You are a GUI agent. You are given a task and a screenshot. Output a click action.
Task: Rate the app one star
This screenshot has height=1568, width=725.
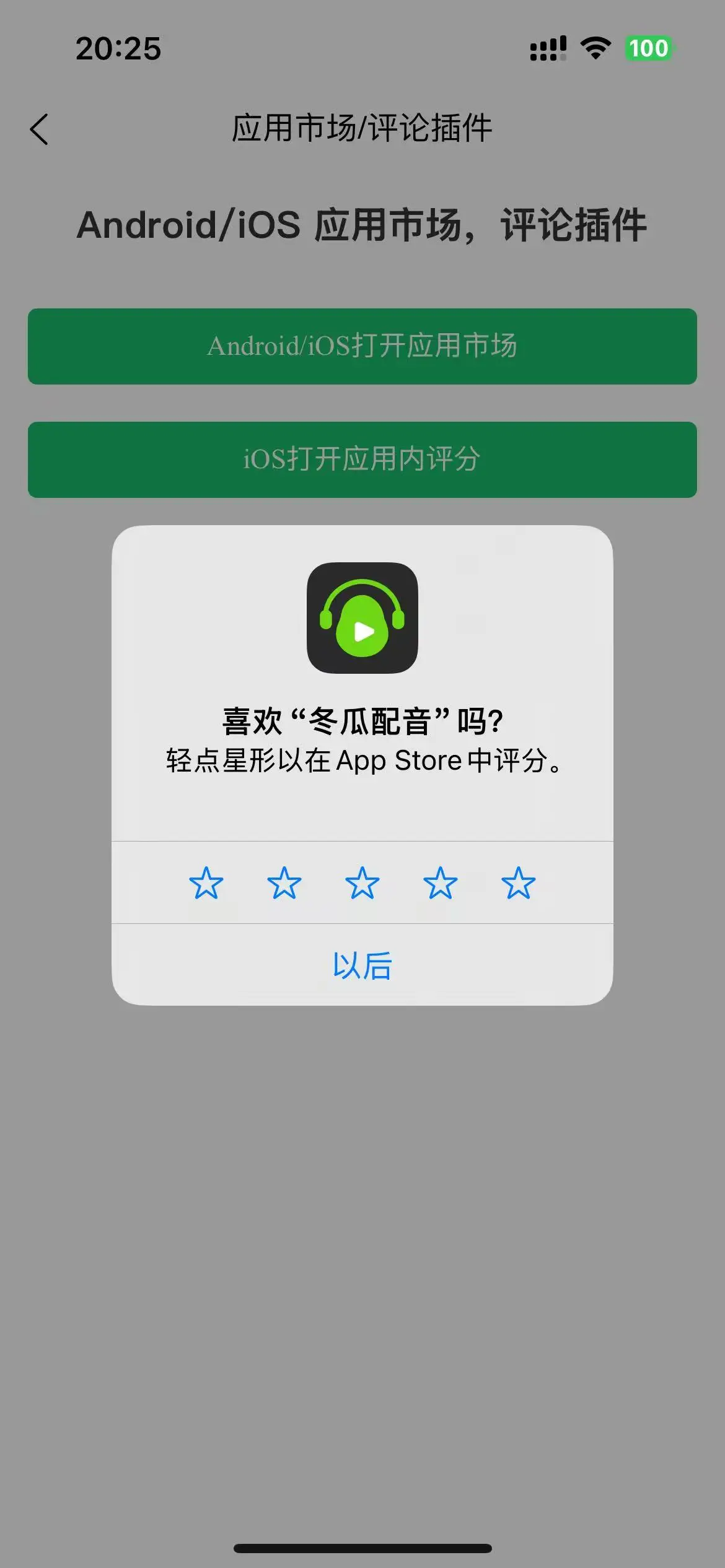click(x=206, y=882)
